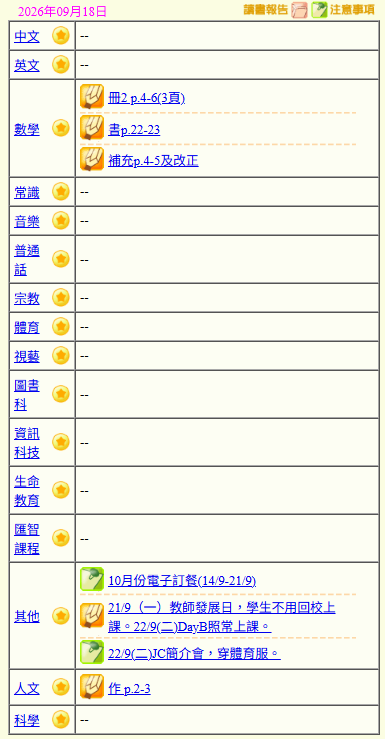Open homework item 作 p.2-3

129,689
